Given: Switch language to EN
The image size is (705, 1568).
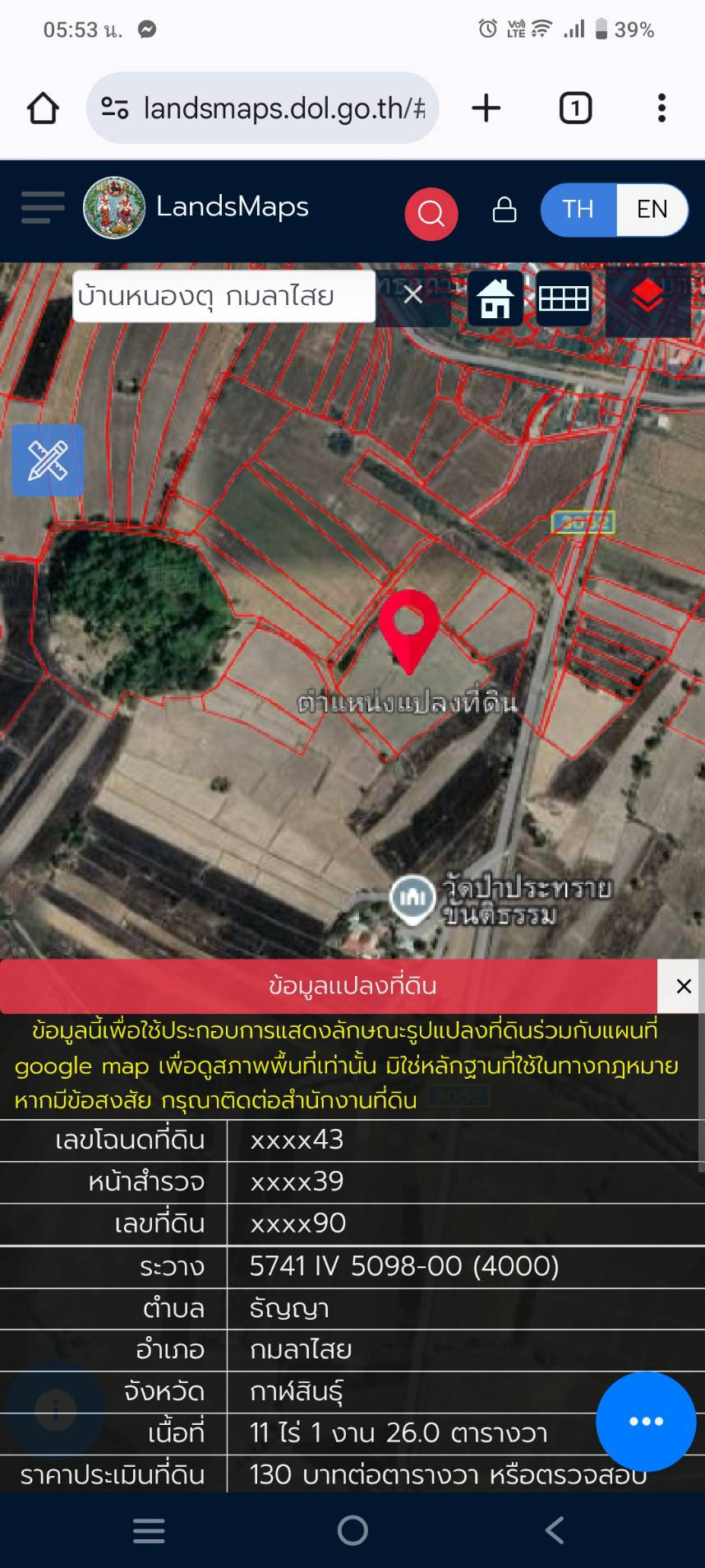Looking at the screenshot, I should (x=652, y=210).
